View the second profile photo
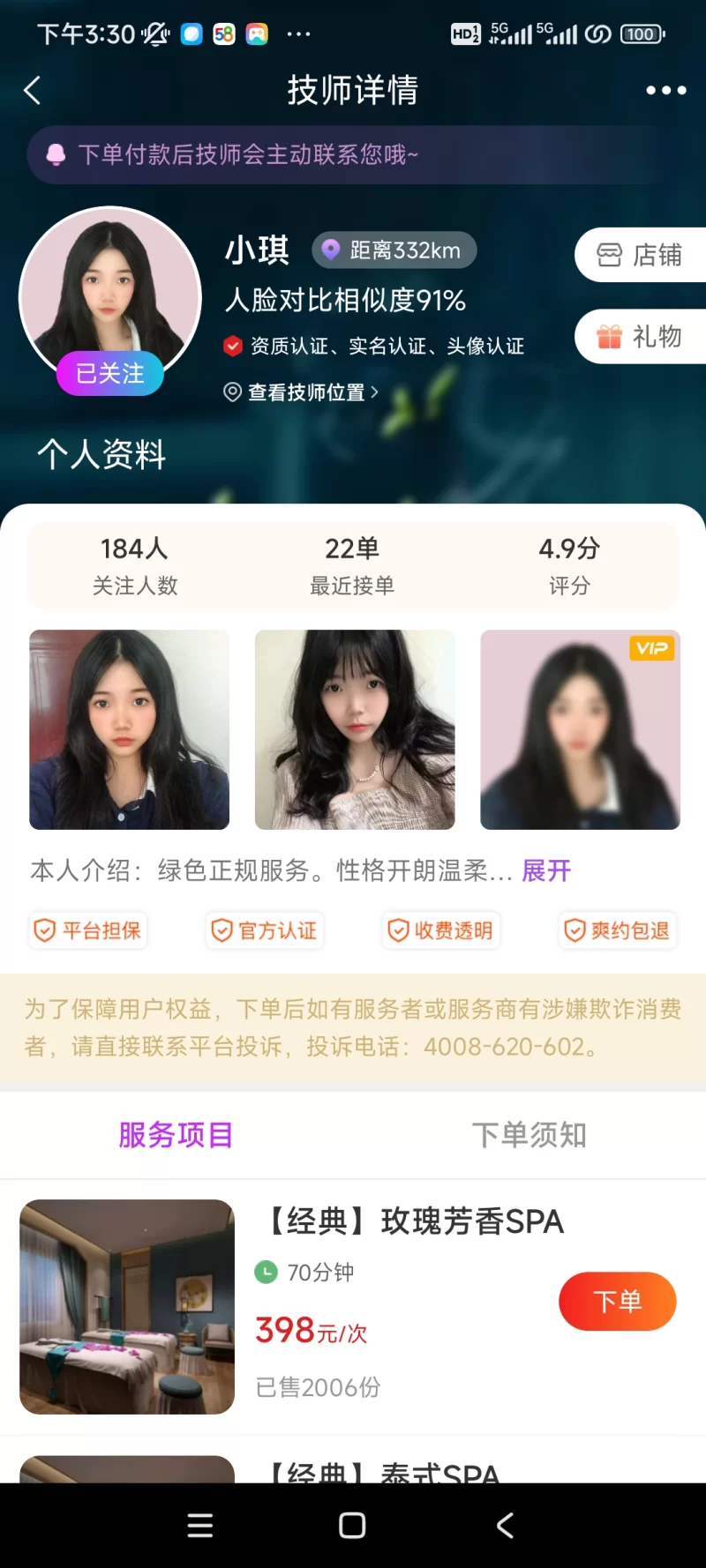 click(355, 729)
